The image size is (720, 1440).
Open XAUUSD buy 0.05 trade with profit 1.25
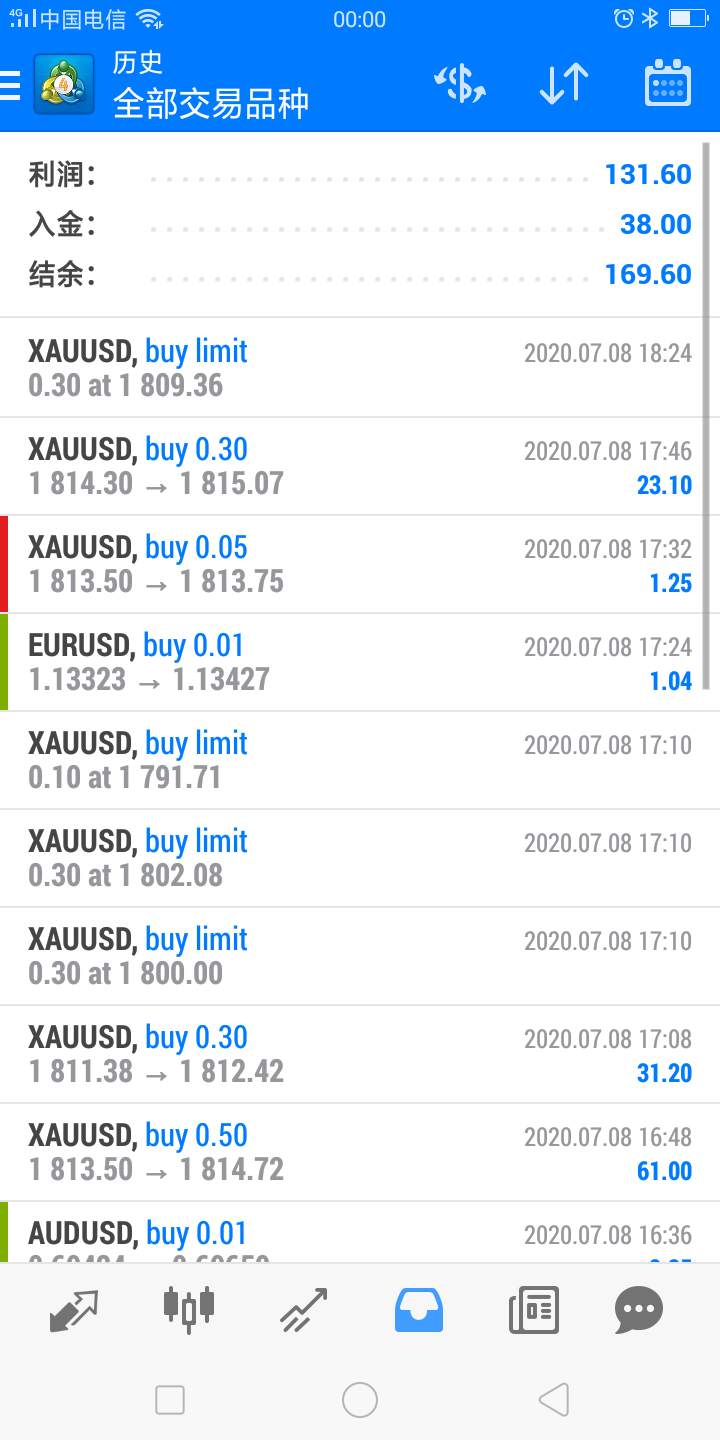[x=360, y=564]
